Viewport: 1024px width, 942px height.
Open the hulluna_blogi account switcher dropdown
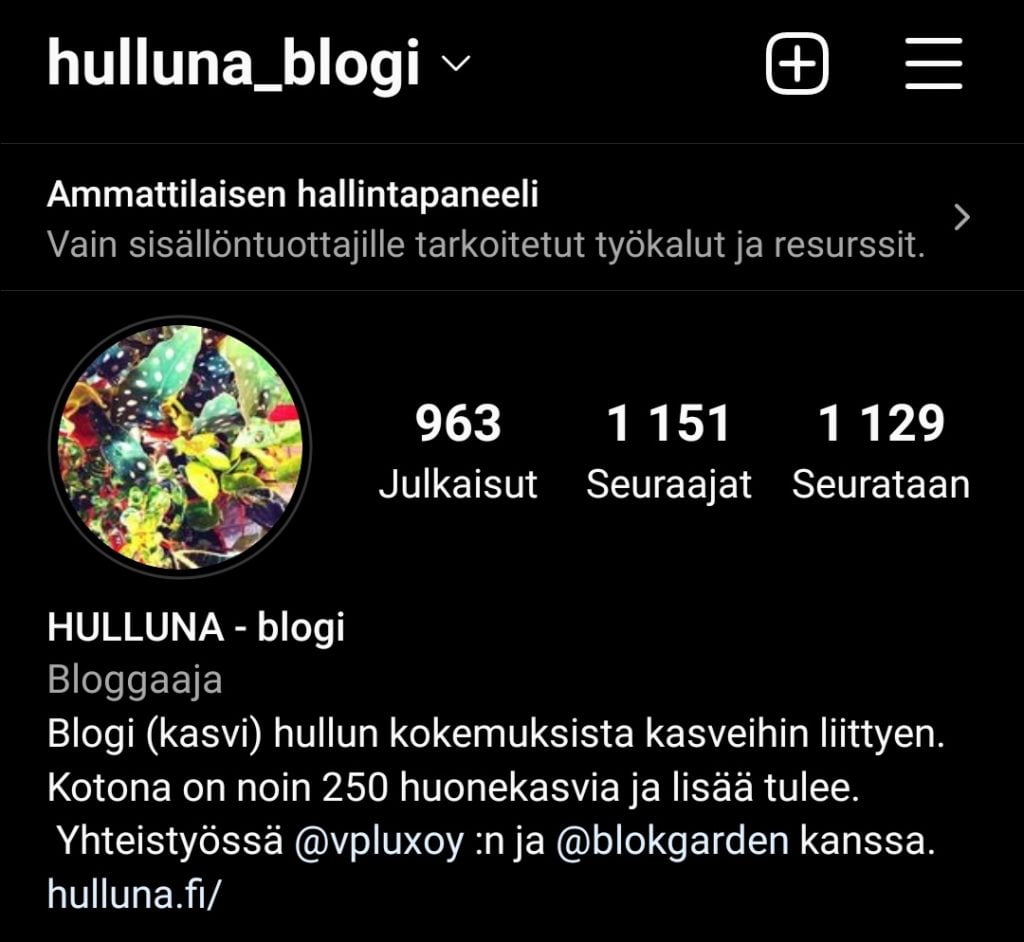point(456,64)
